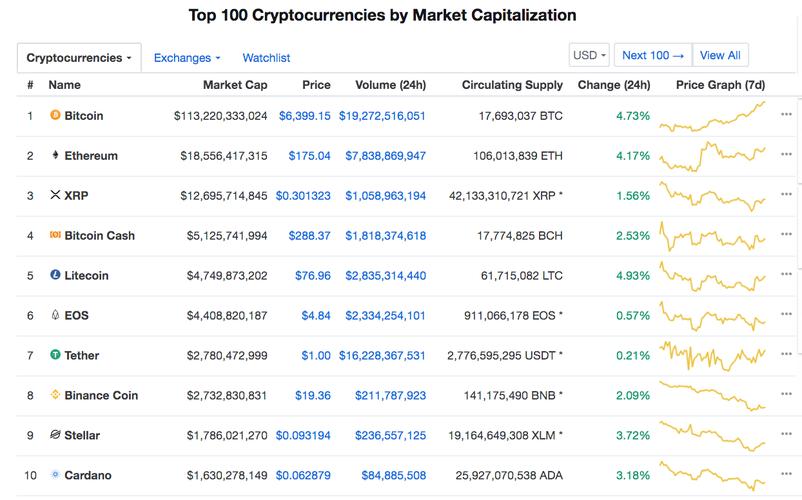Sort by Change (24h) column

coord(614,85)
